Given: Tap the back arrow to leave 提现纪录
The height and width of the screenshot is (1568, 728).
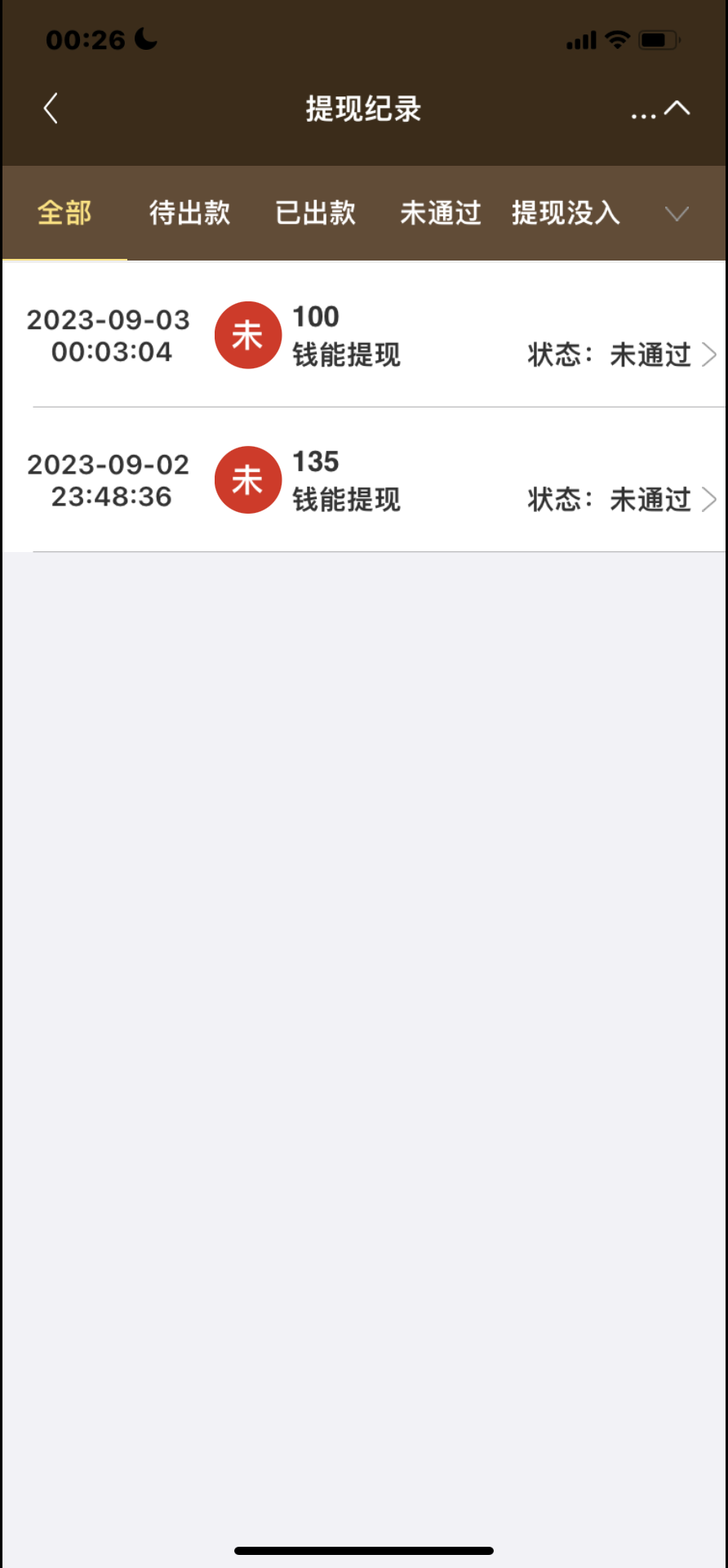Looking at the screenshot, I should (x=50, y=108).
